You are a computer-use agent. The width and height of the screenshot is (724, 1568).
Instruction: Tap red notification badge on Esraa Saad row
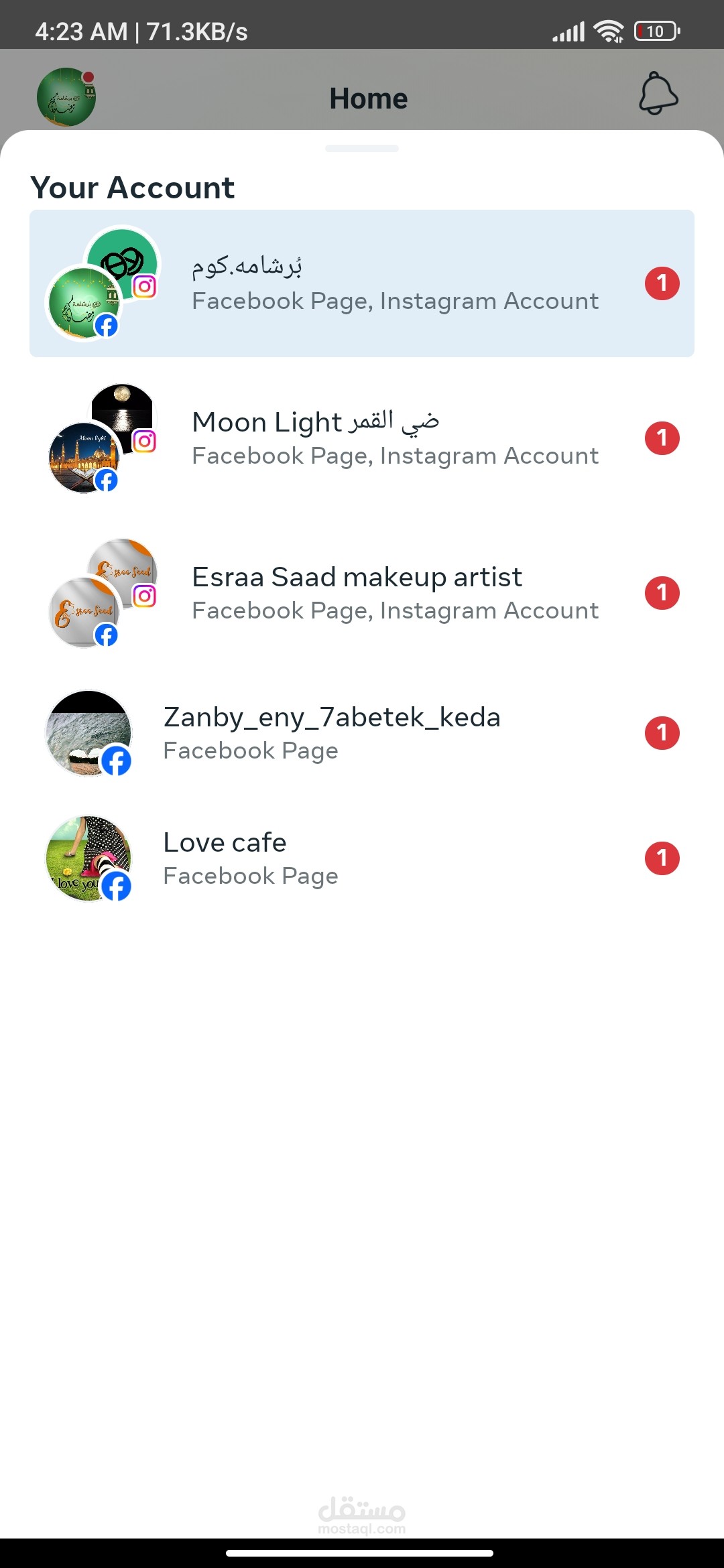[x=662, y=592]
